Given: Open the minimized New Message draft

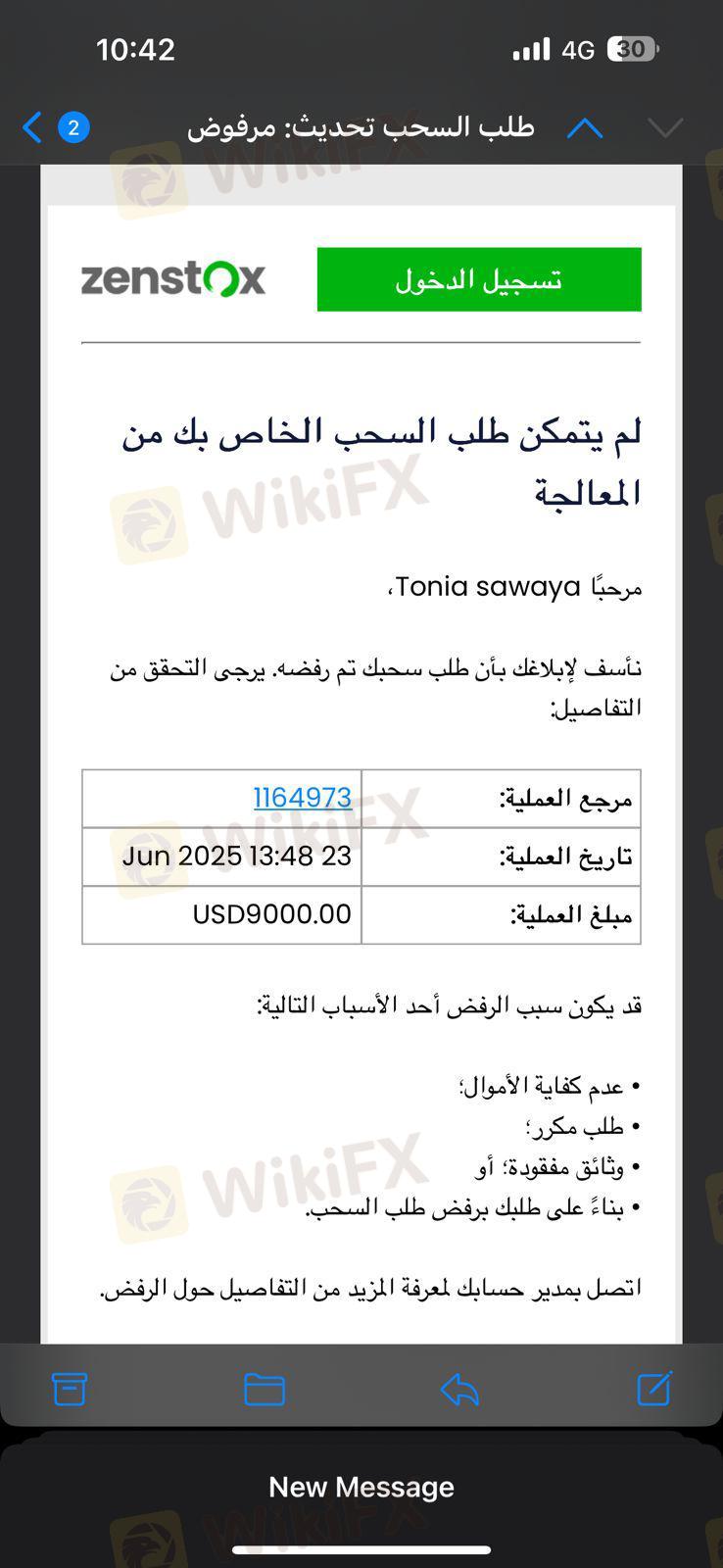Looking at the screenshot, I should (361, 1487).
